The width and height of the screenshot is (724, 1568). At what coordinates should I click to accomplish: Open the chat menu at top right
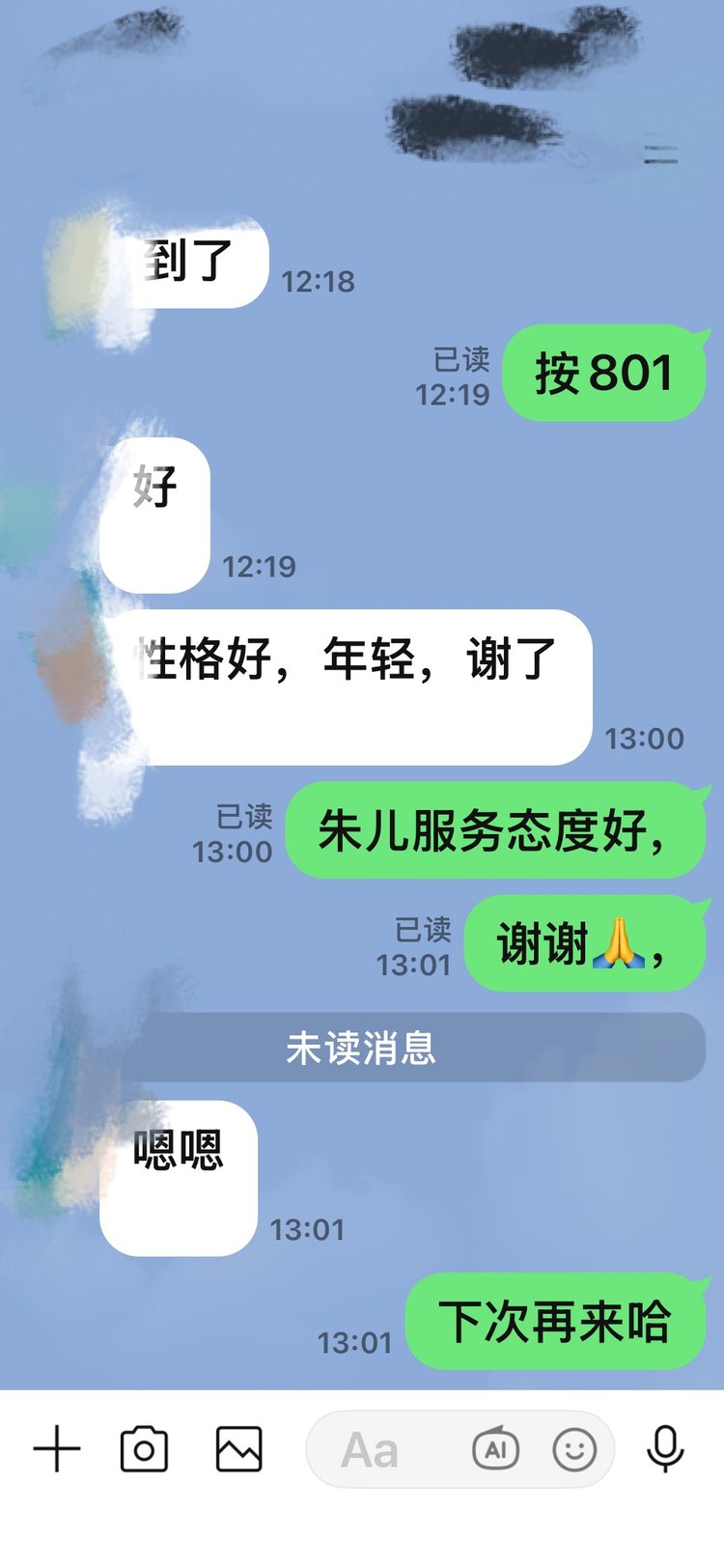pos(661,154)
